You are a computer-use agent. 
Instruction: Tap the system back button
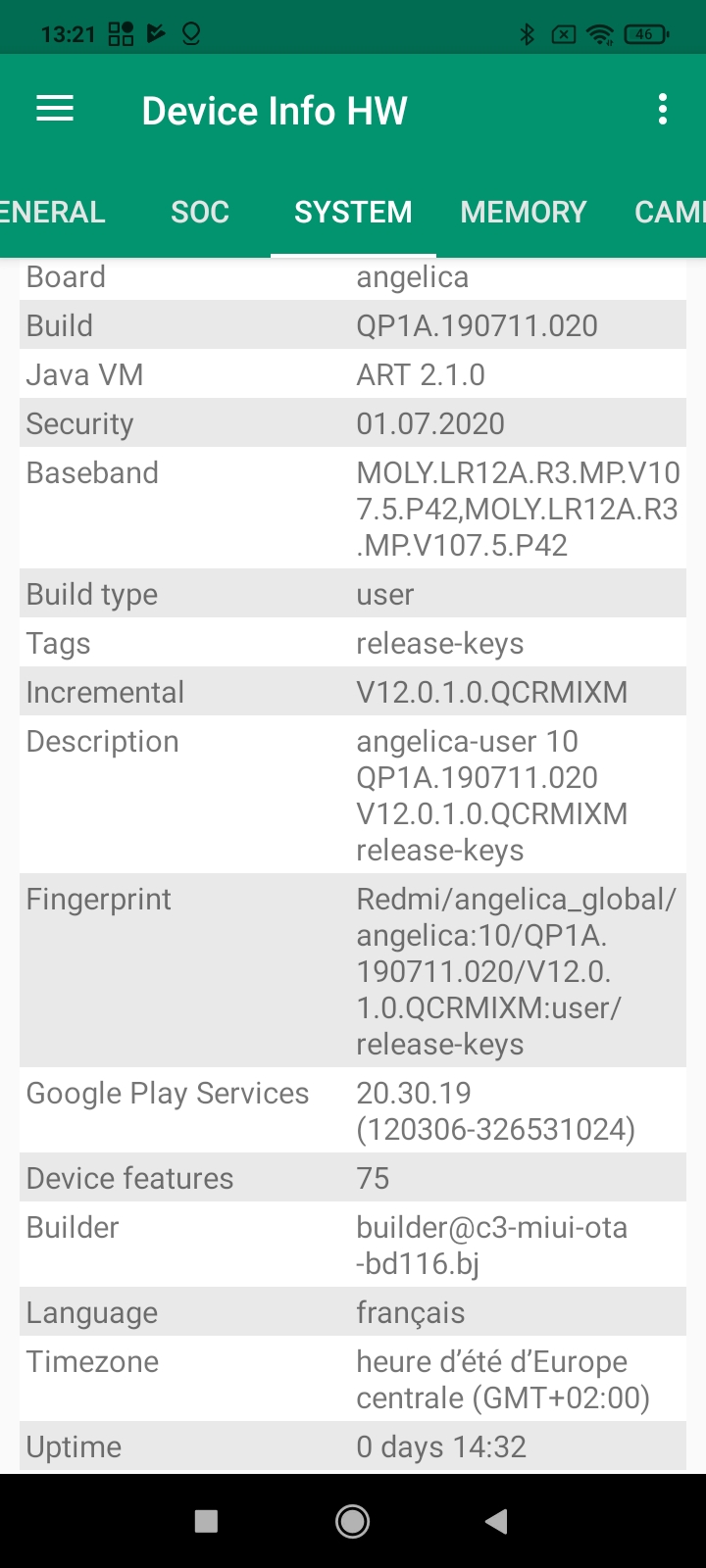pos(496,1521)
